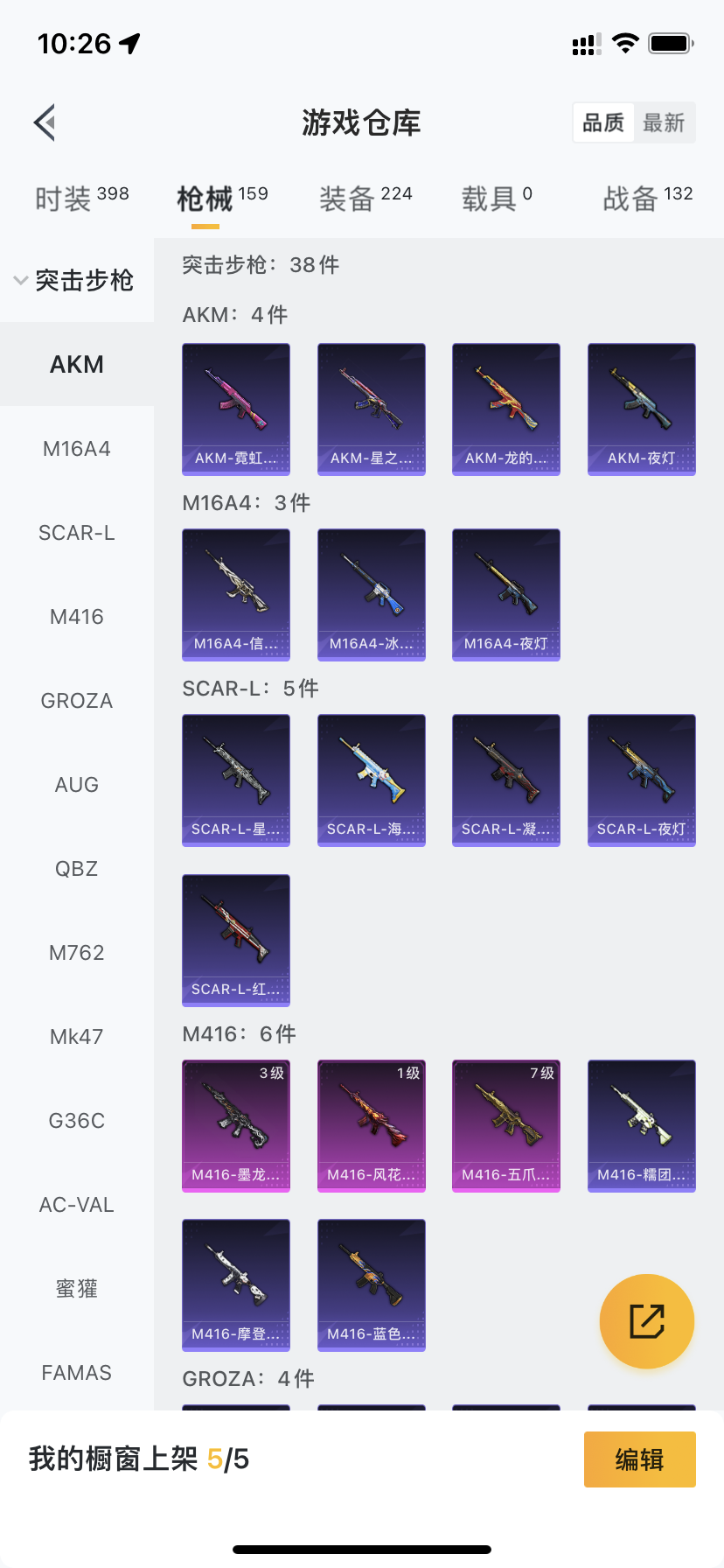The height and width of the screenshot is (1568, 724).
Task: Sort the warehouse by 最新
Action: [x=664, y=122]
